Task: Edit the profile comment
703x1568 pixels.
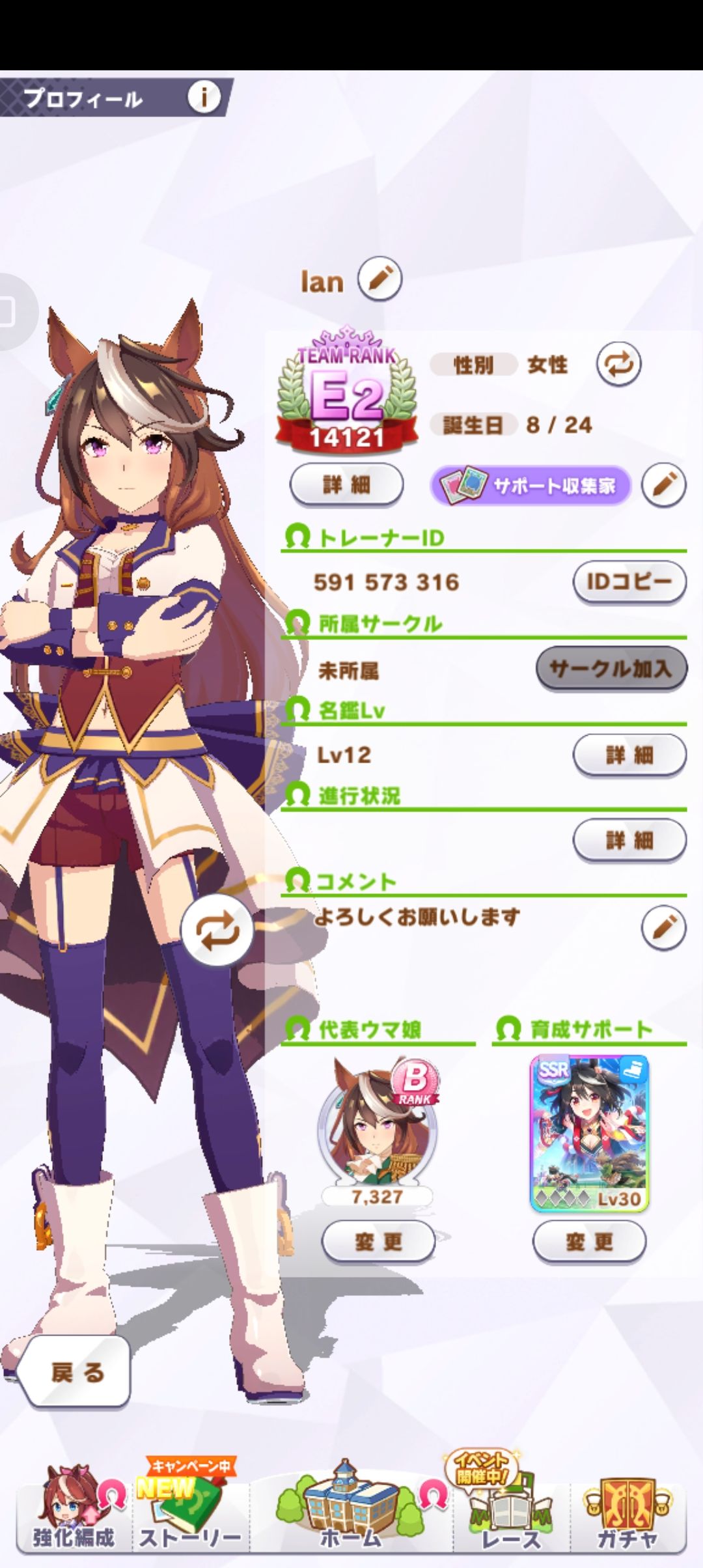Action: point(663,927)
